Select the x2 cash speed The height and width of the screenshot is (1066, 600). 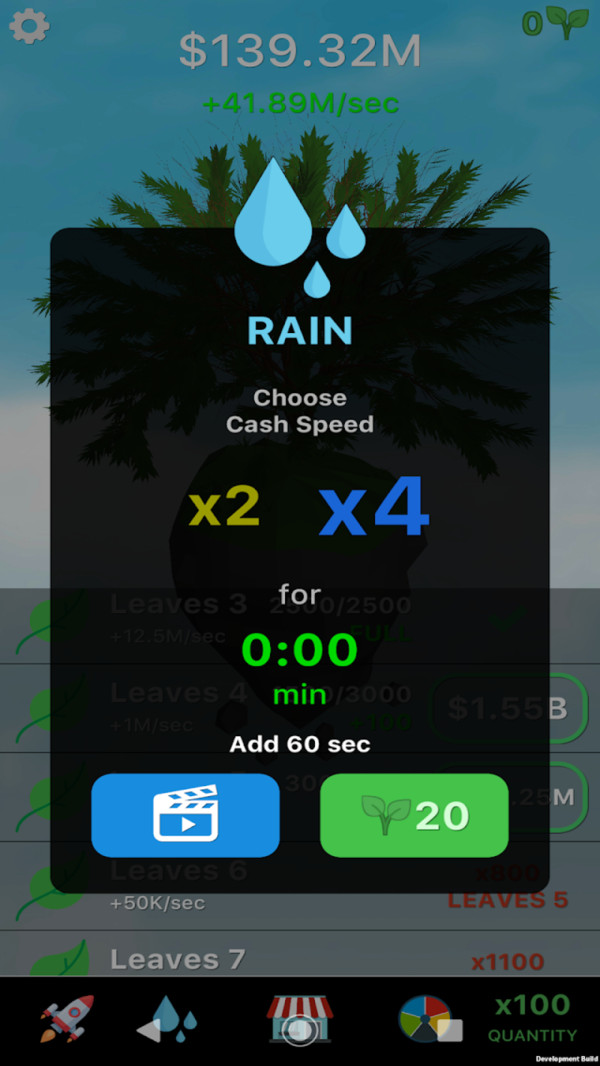(x=225, y=508)
